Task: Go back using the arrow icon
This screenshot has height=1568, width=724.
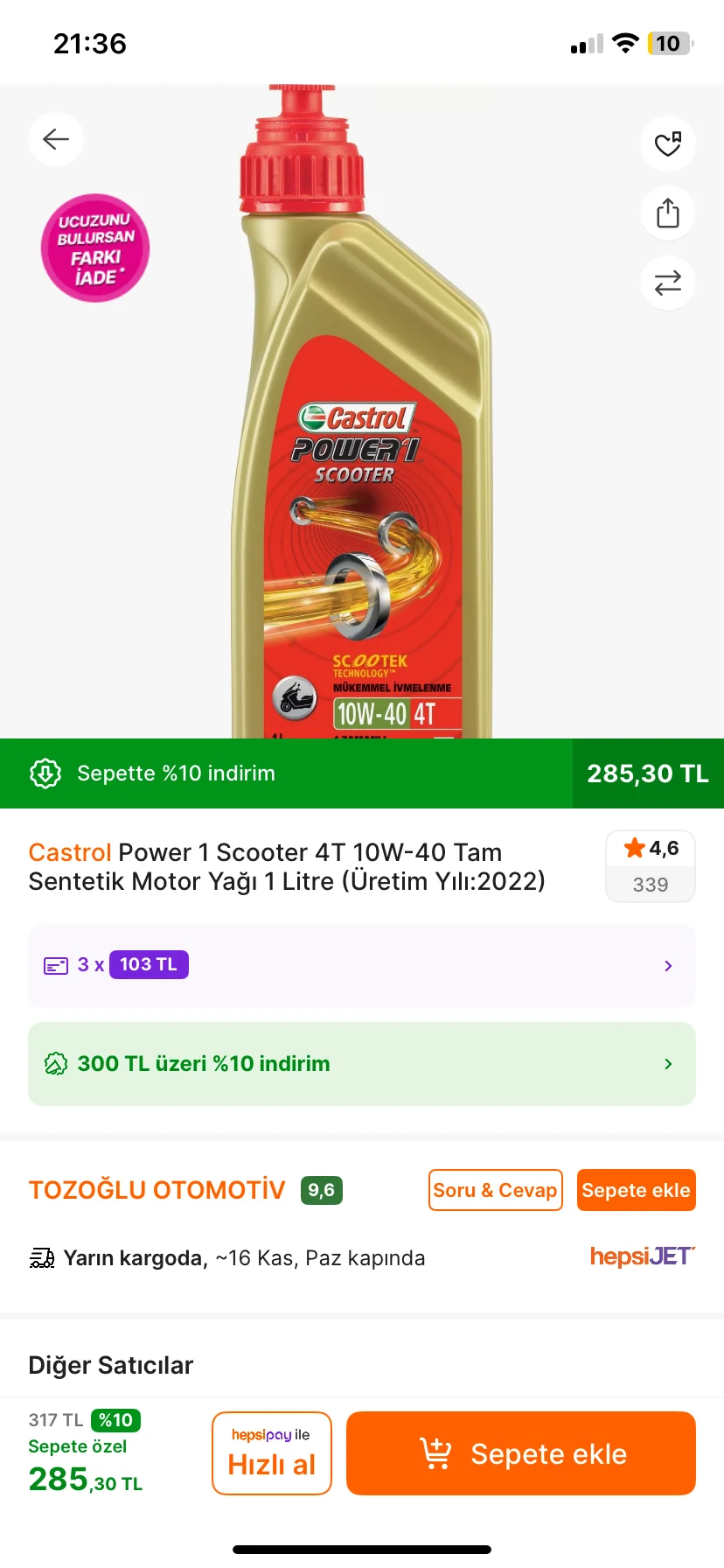Action: pyautogui.click(x=56, y=139)
